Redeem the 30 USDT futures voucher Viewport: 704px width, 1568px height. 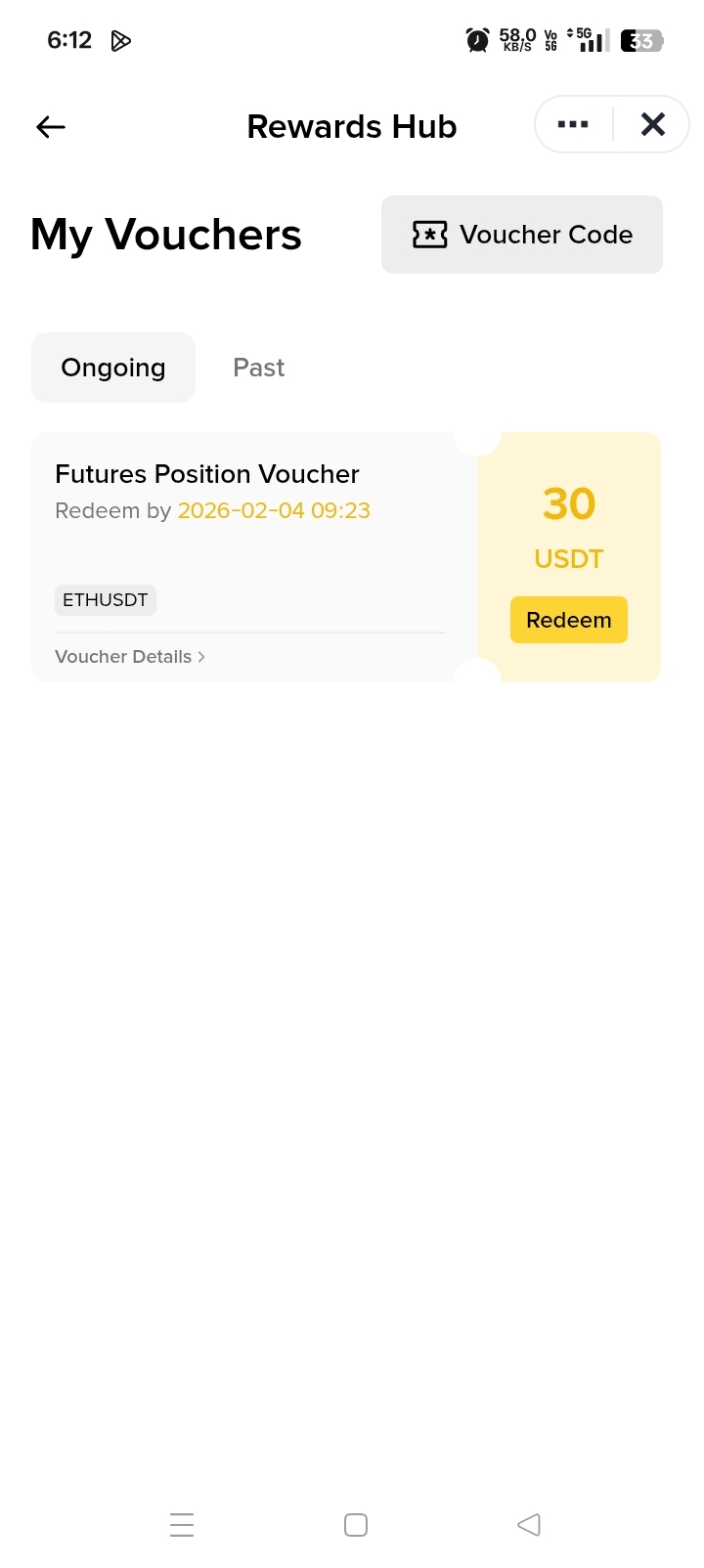pos(568,620)
